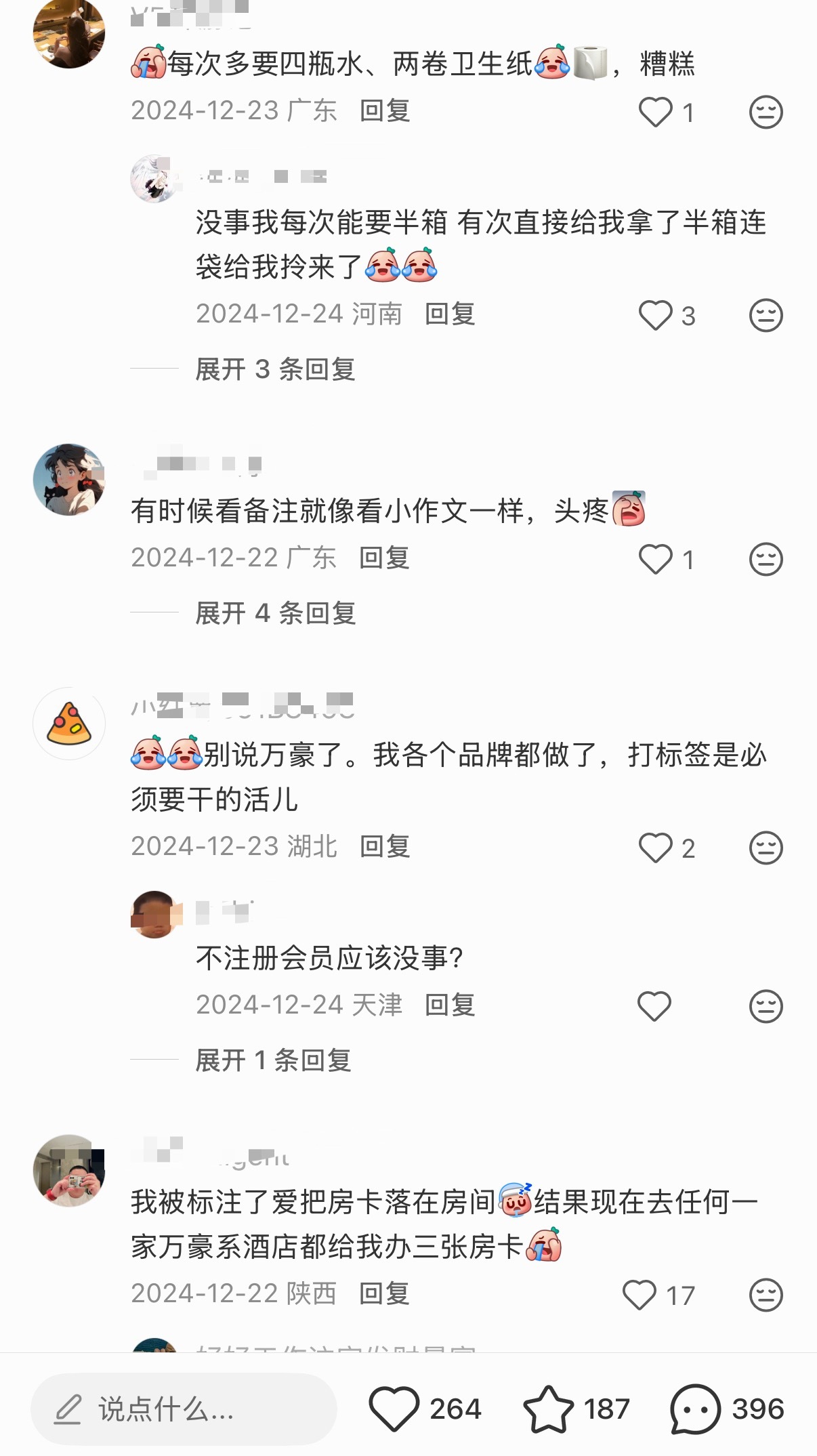The image size is (817, 1456).
Task: Click the smiley icon on the 陕西 comment
Action: tap(766, 1294)
